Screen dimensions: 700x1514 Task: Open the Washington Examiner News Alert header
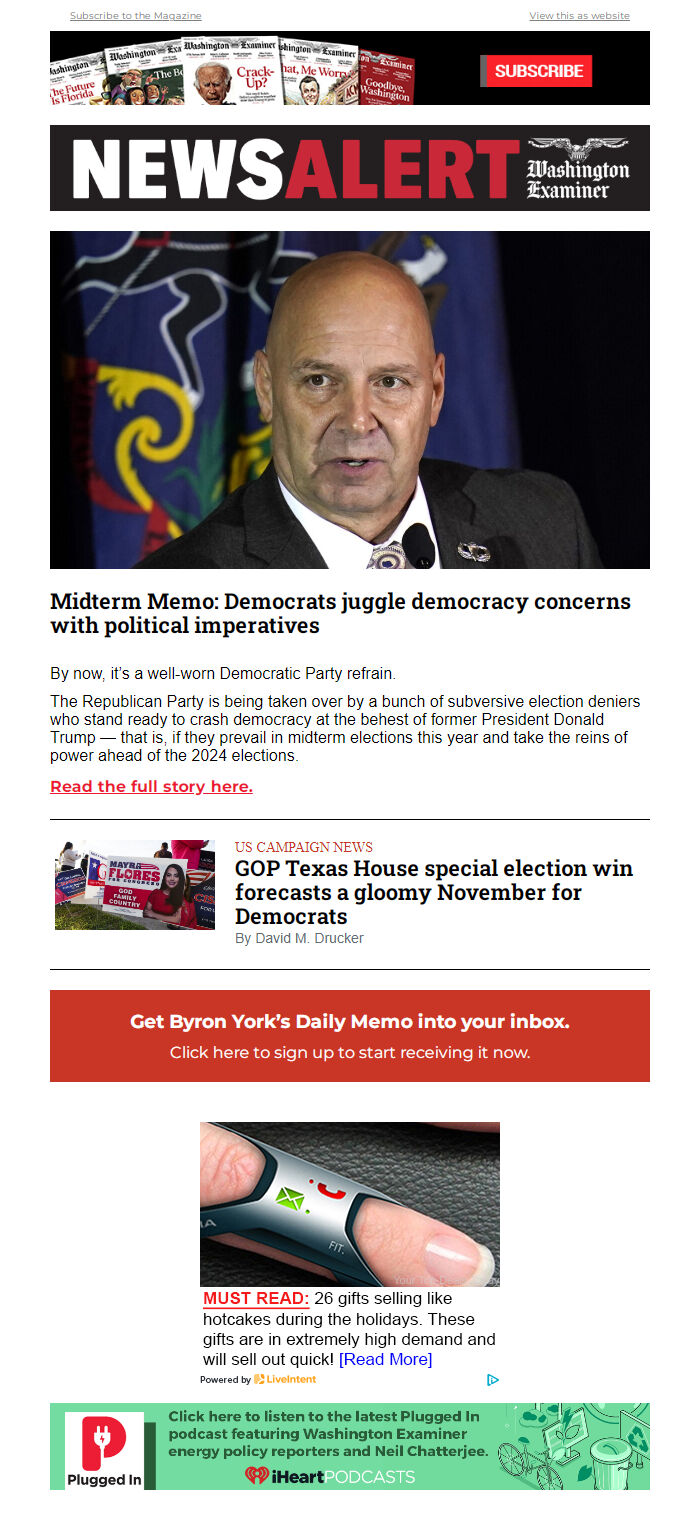click(x=349, y=168)
